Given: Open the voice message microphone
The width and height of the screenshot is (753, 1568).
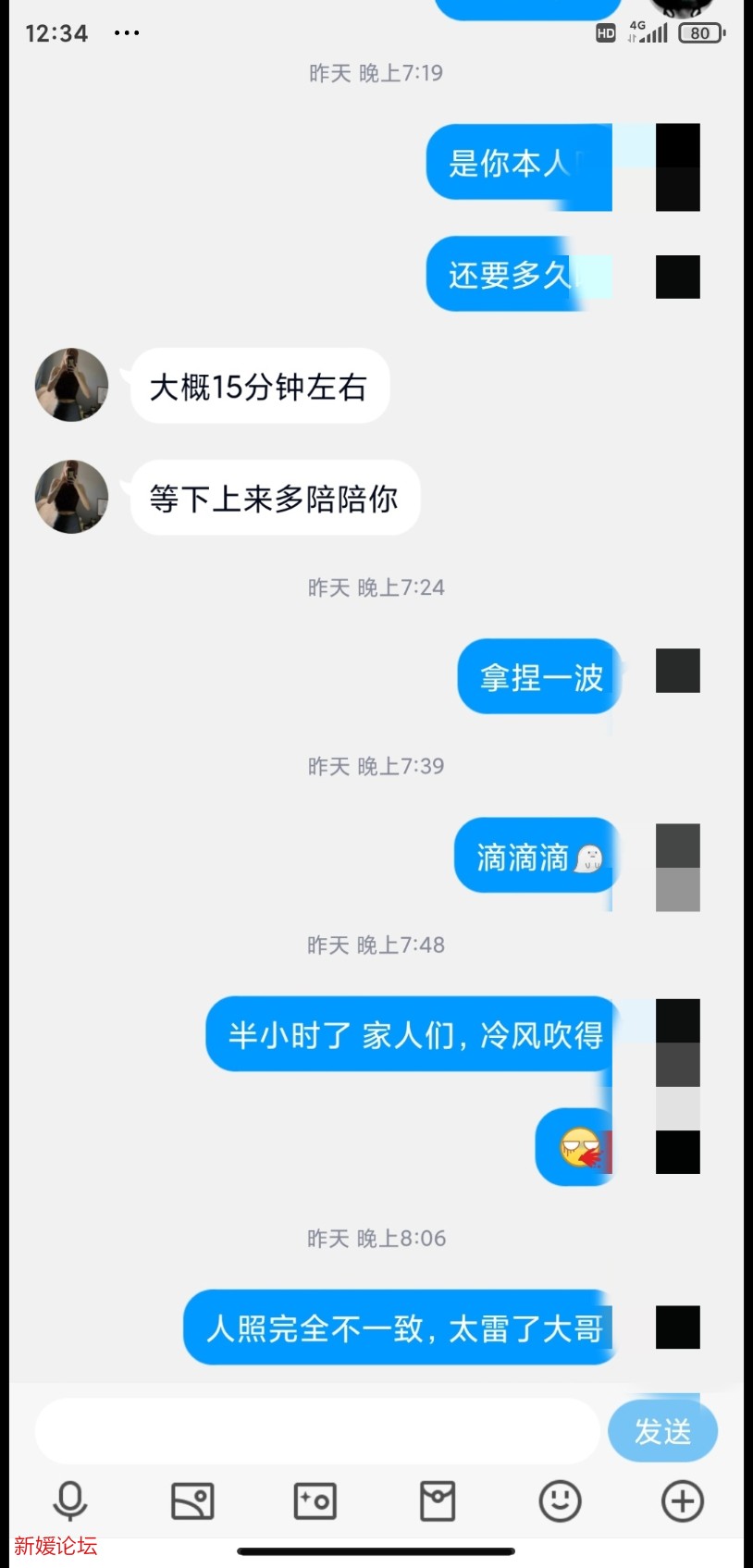Looking at the screenshot, I should point(70,1500).
